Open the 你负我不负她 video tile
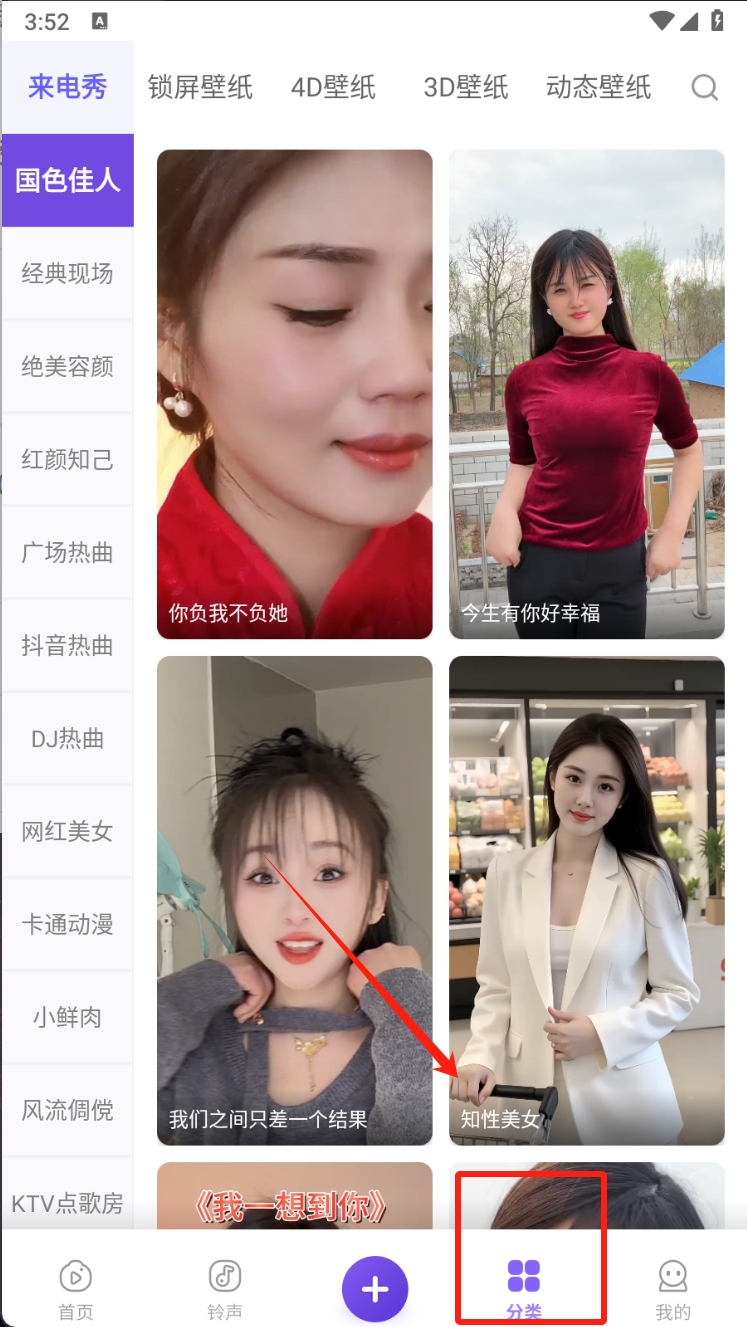This screenshot has height=1327, width=747. pos(294,394)
